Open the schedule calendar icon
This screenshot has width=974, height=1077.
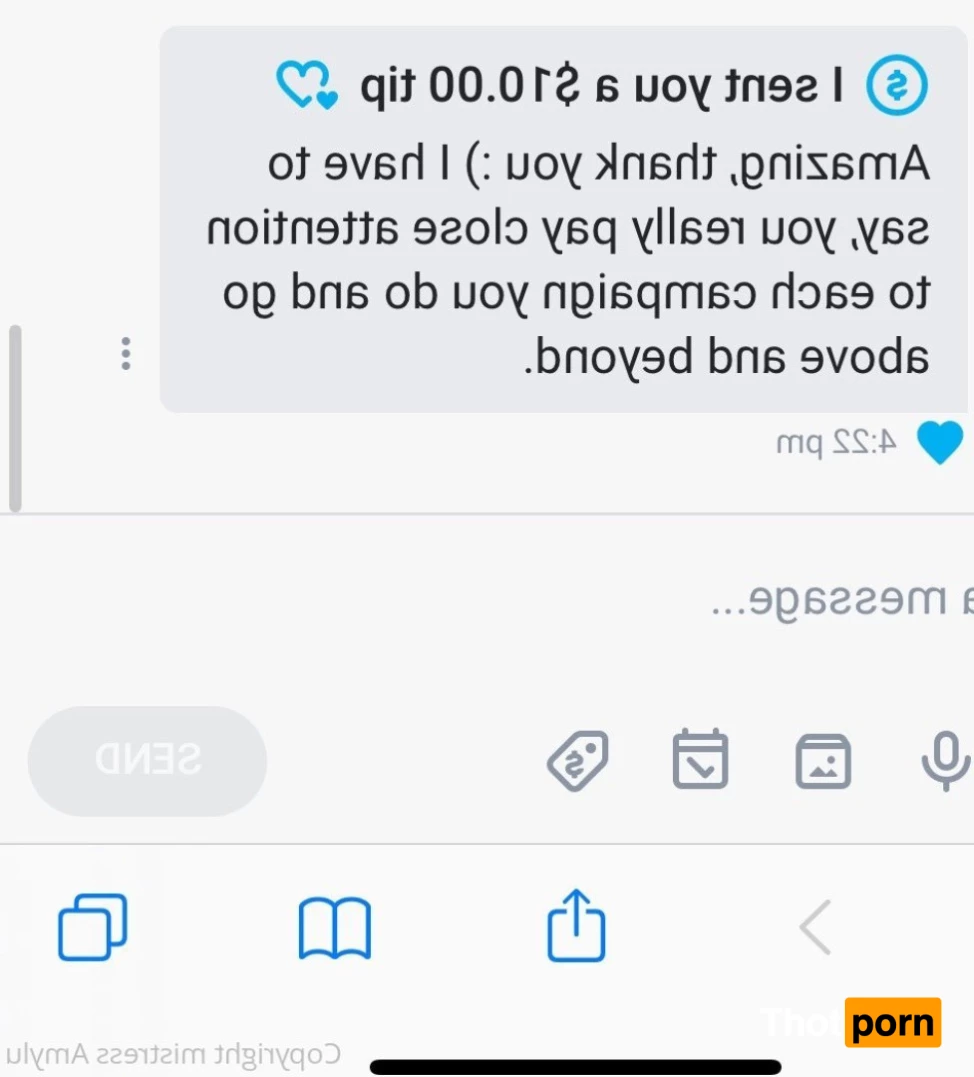click(700, 760)
